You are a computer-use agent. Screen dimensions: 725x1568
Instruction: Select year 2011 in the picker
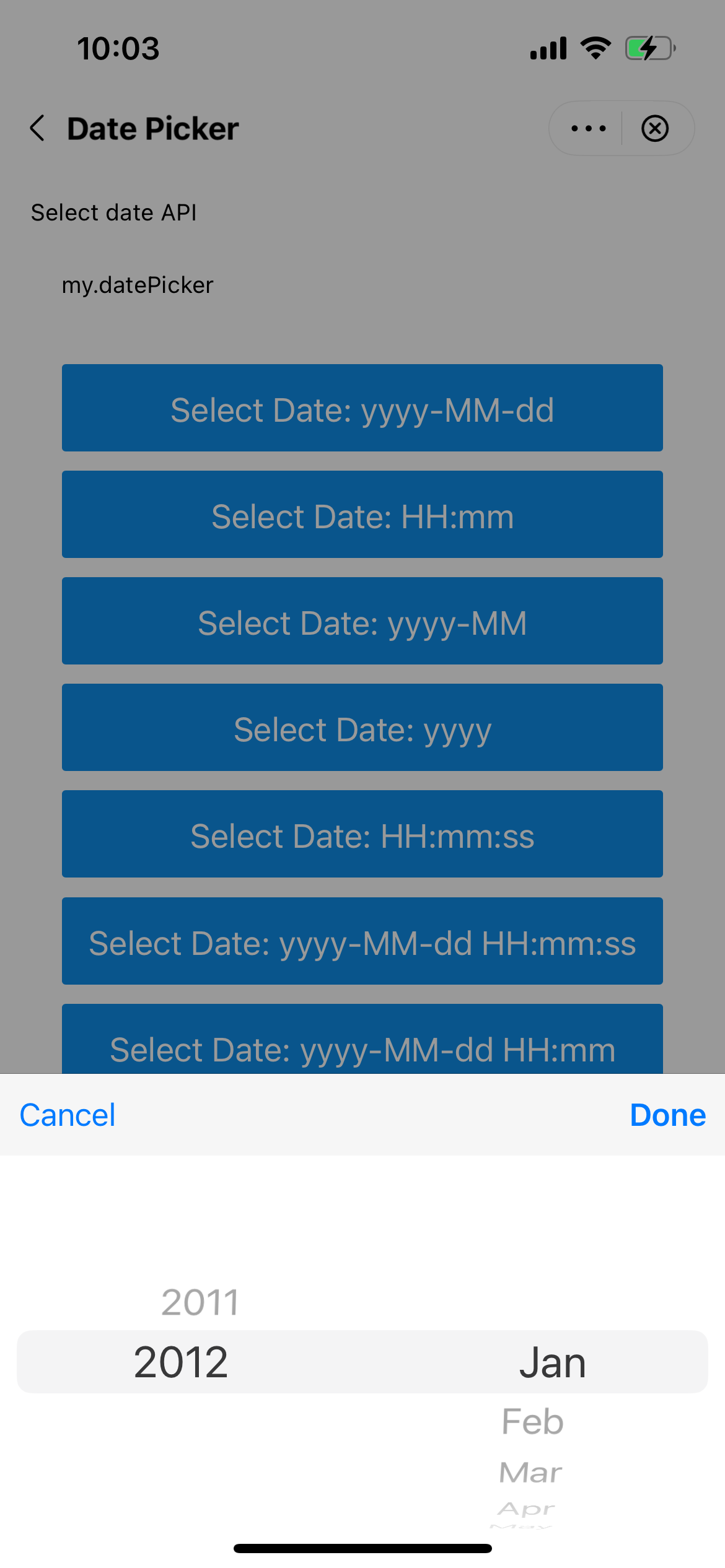(200, 1302)
